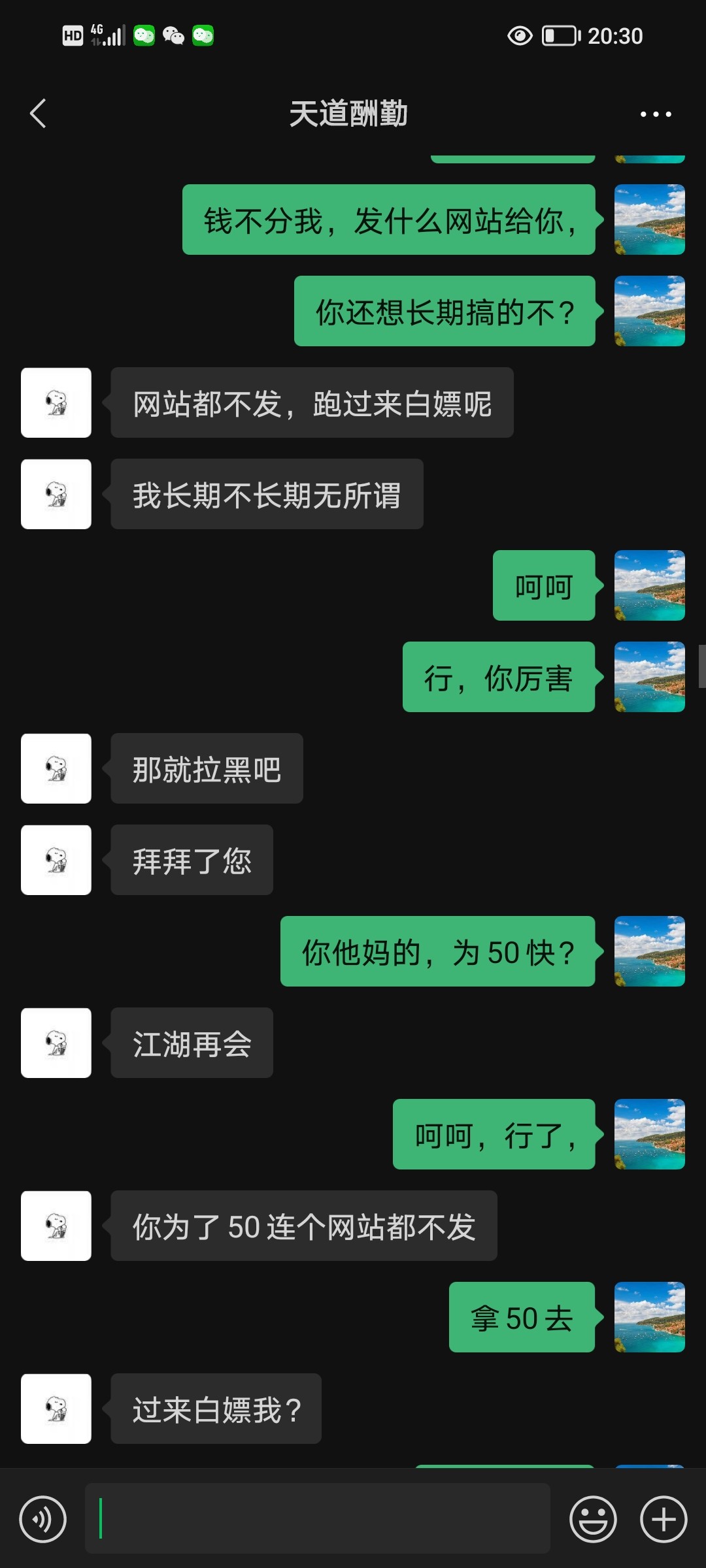The image size is (706, 1568).
Task: Open first WeChat notification icon in status bar
Action: point(143,36)
